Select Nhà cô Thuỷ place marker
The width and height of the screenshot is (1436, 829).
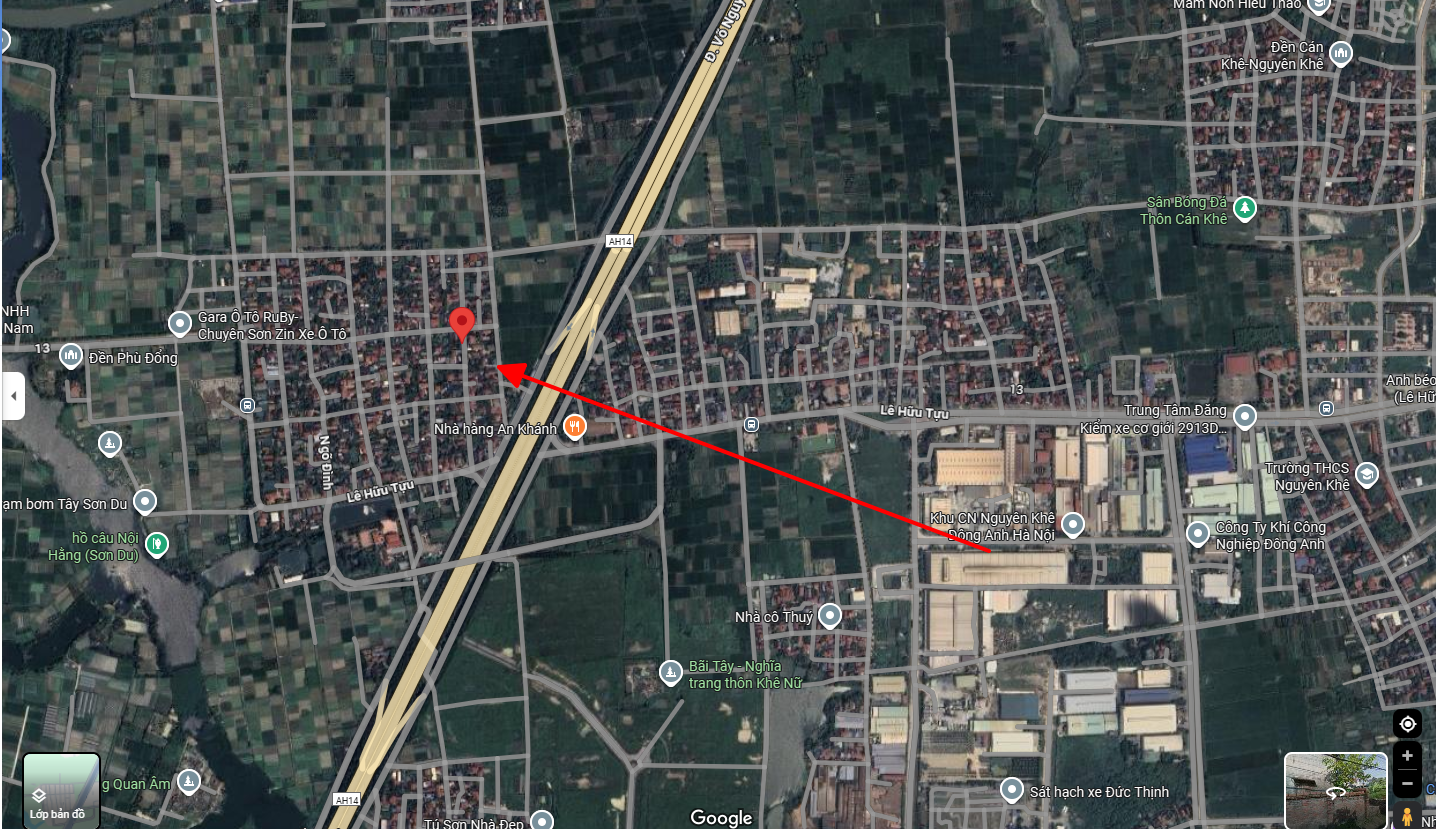(x=829, y=615)
